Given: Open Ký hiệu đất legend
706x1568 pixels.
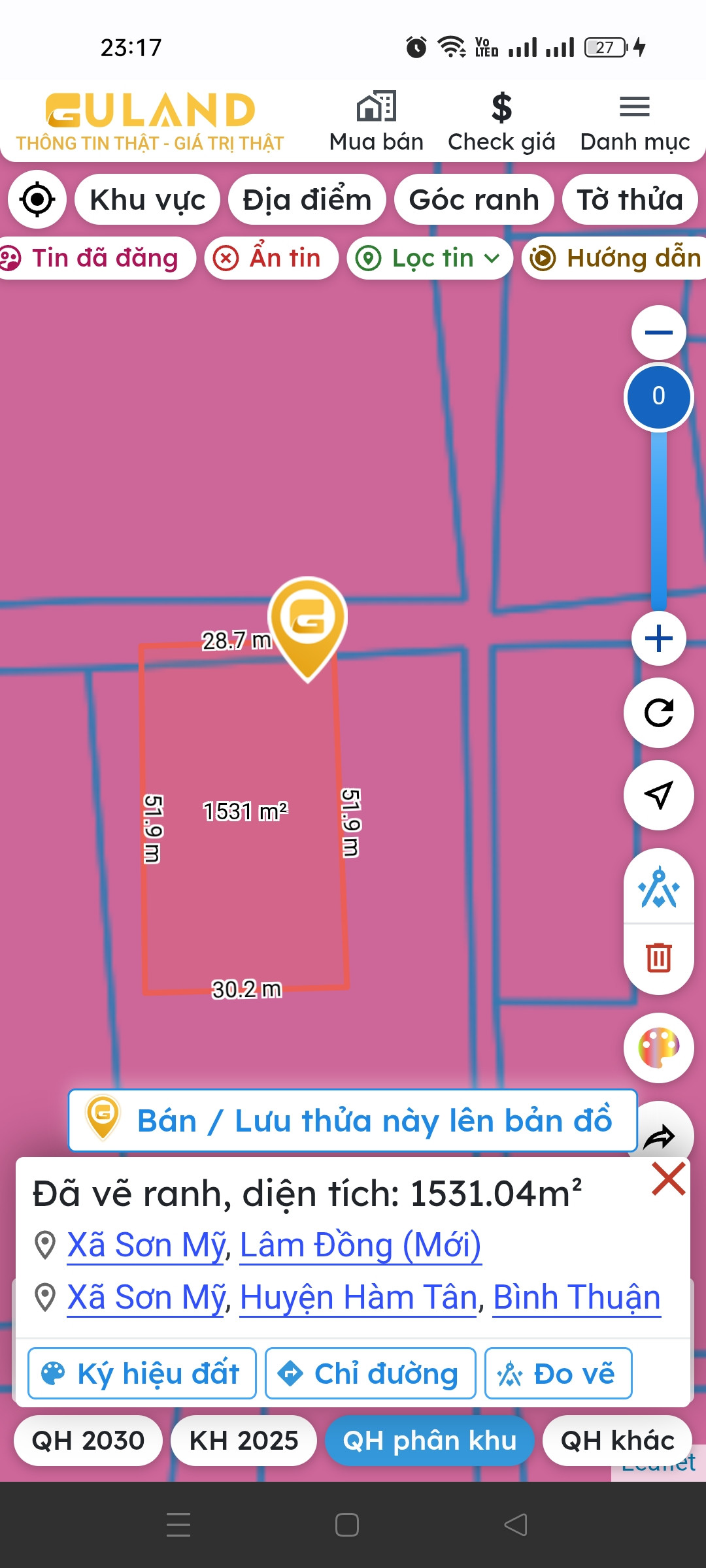Looking at the screenshot, I should tap(142, 1373).
